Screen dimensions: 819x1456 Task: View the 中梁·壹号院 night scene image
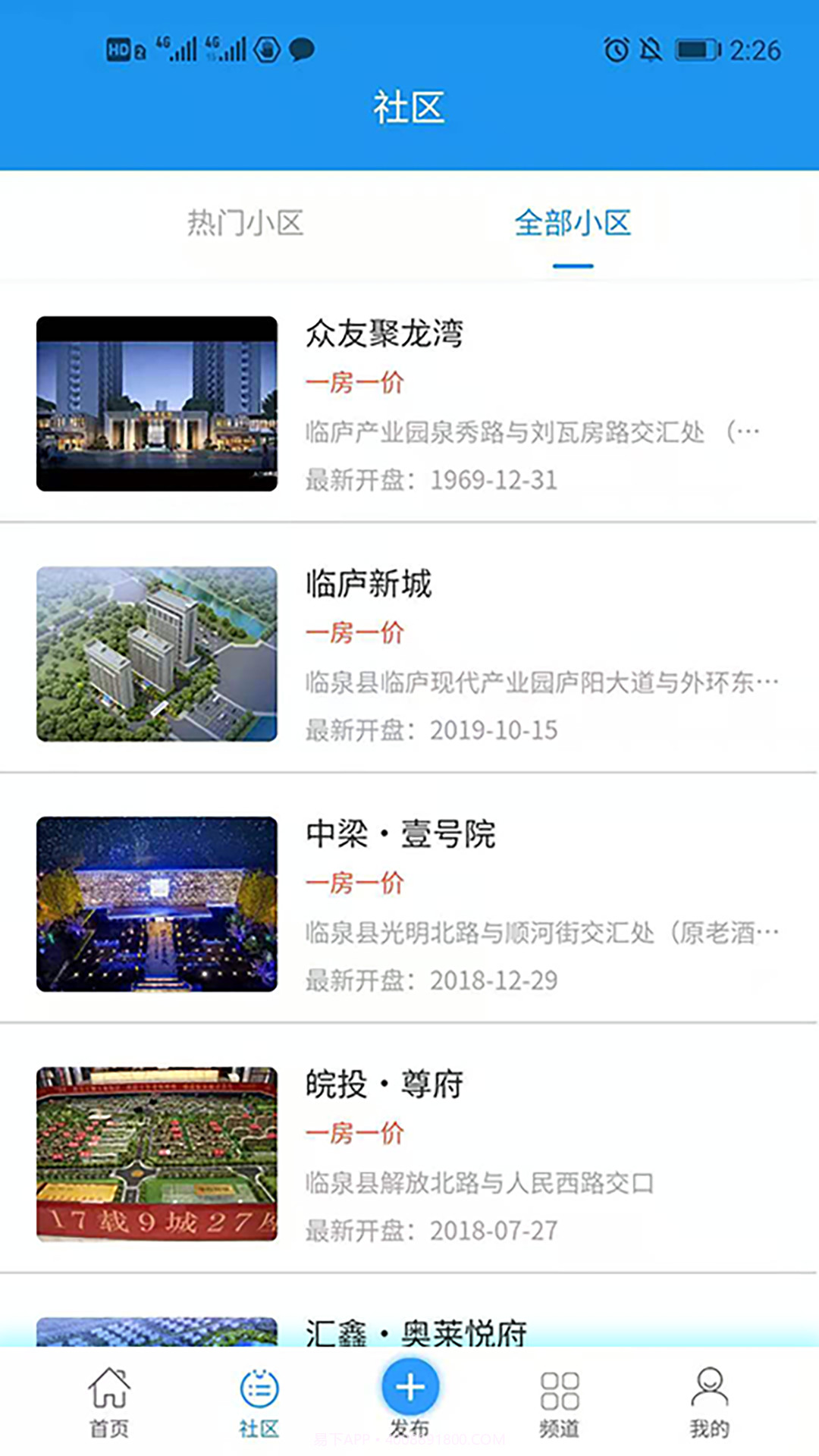point(157,905)
